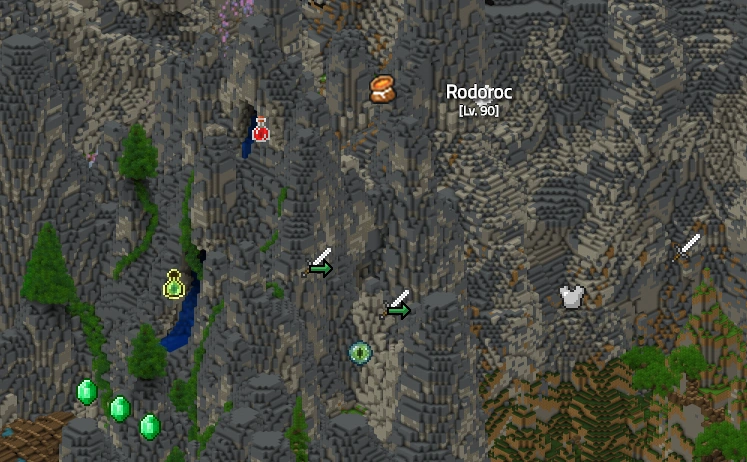Open the Rodoroc Lv. 90 town label
Screen dimensions: 747x462
[479, 100]
